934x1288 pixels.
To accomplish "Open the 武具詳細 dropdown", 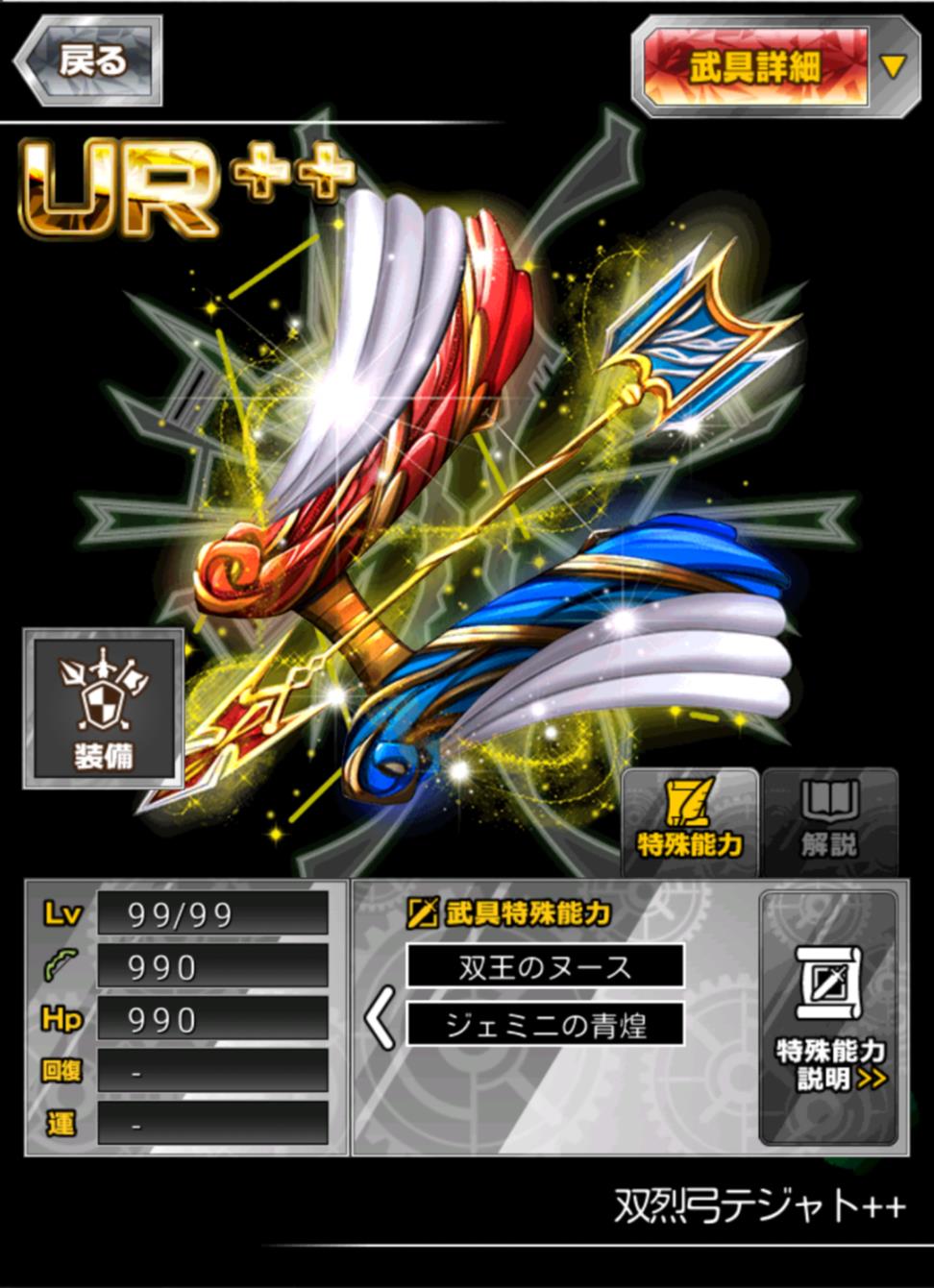I will point(776,67).
